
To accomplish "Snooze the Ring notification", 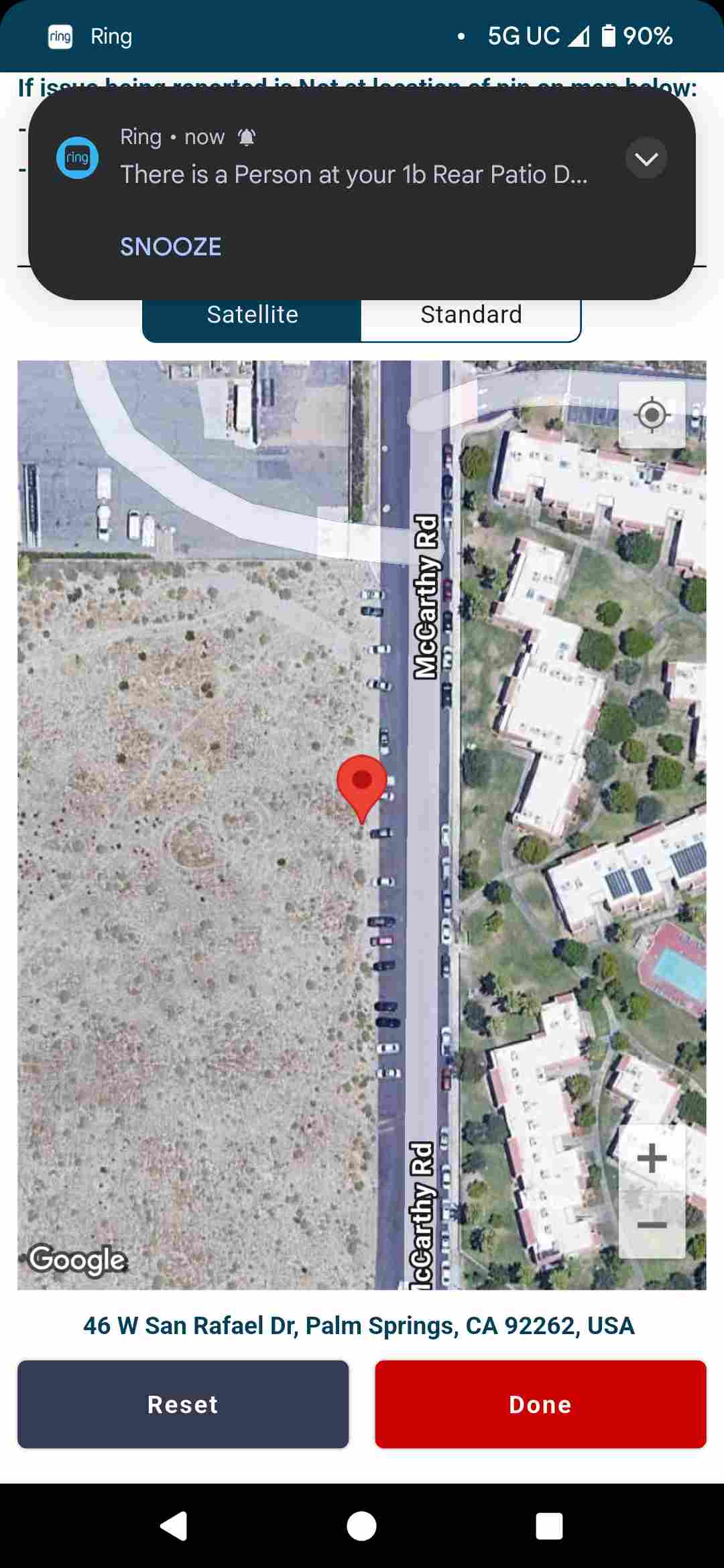I will (x=170, y=247).
